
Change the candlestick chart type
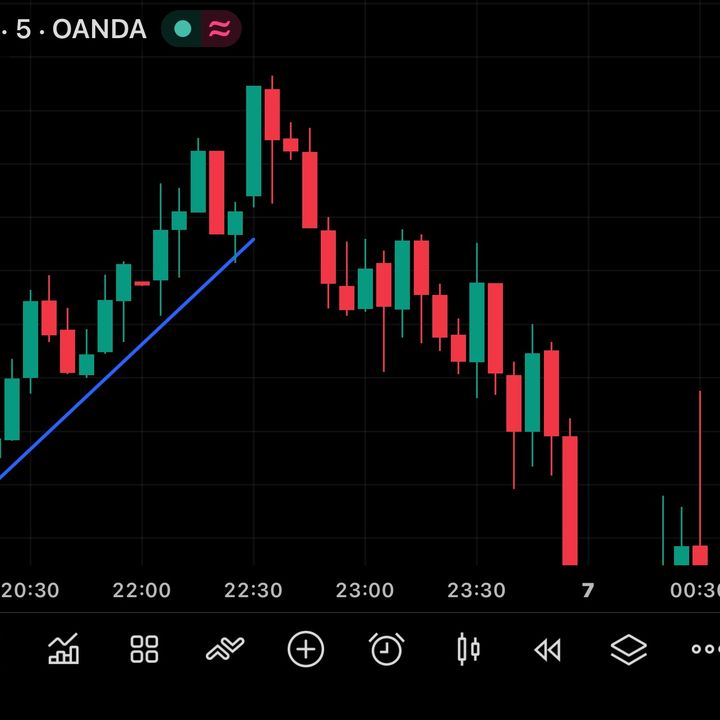(468, 649)
